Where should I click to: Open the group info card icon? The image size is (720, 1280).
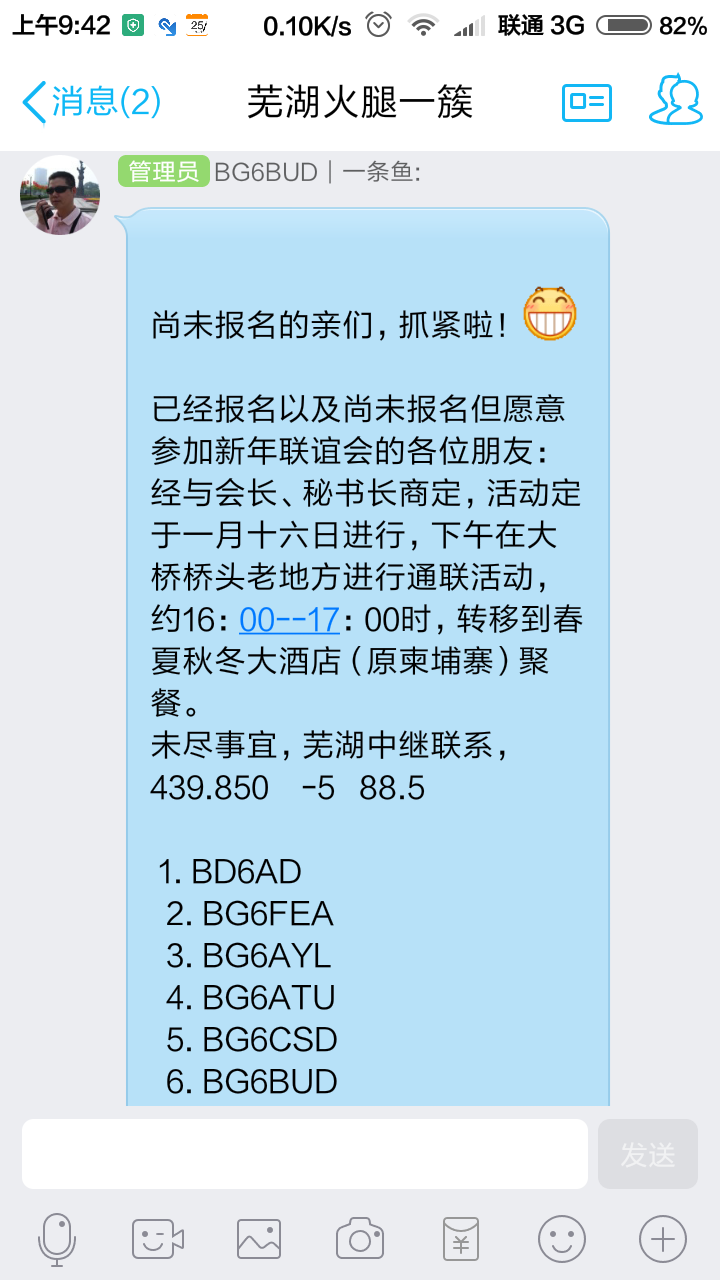tap(586, 102)
